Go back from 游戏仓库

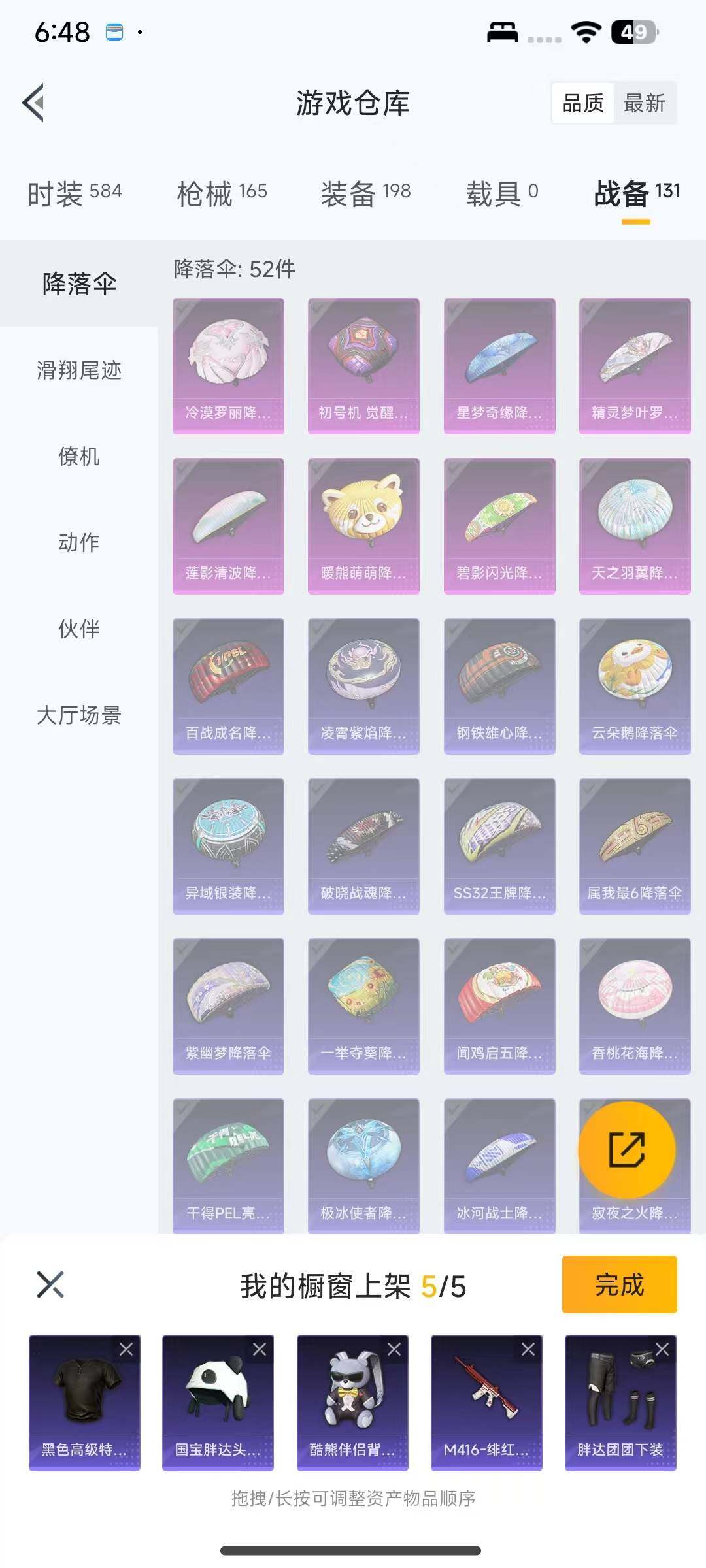click(x=34, y=103)
